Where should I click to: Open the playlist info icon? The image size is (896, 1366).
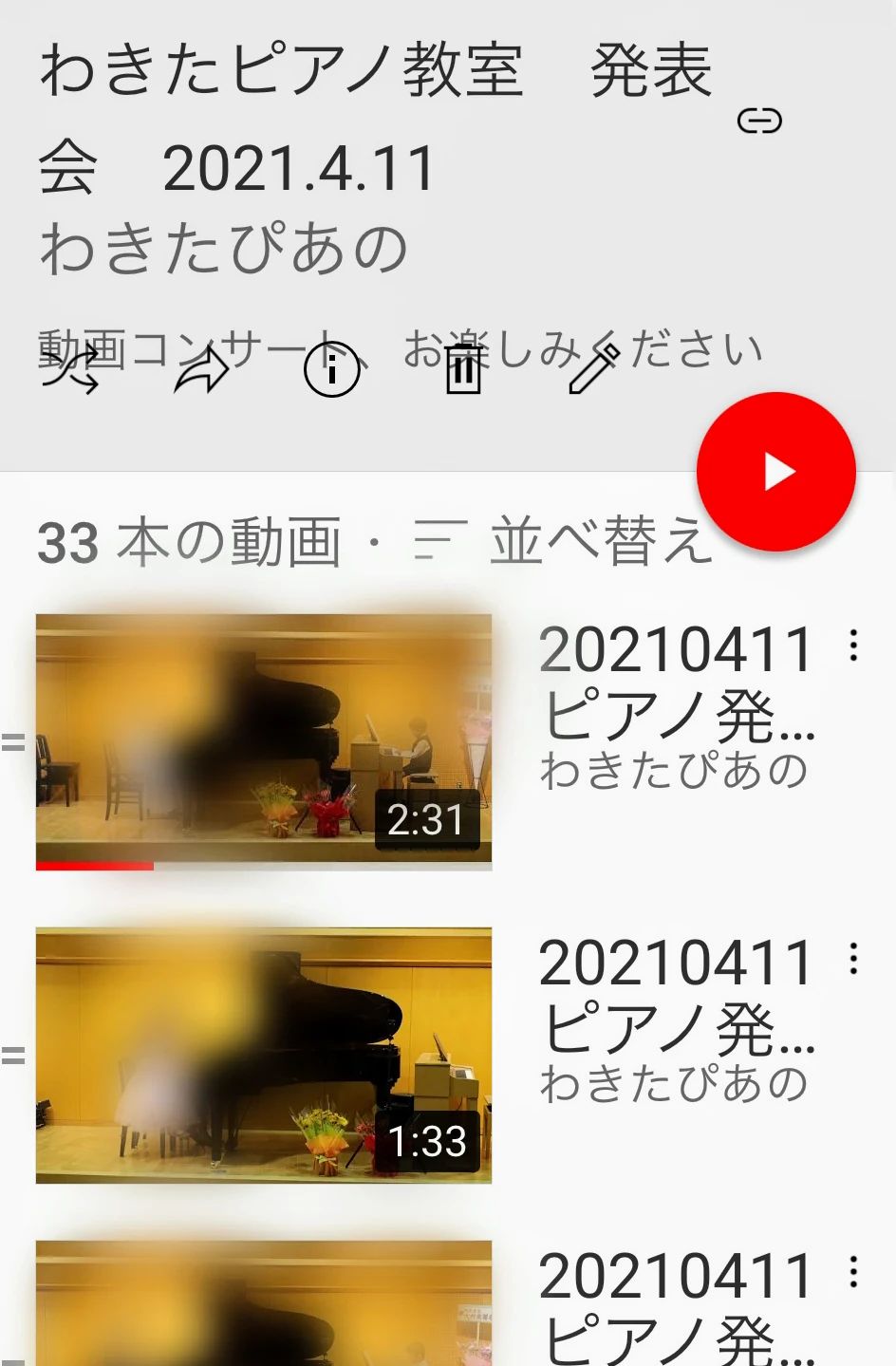331,368
